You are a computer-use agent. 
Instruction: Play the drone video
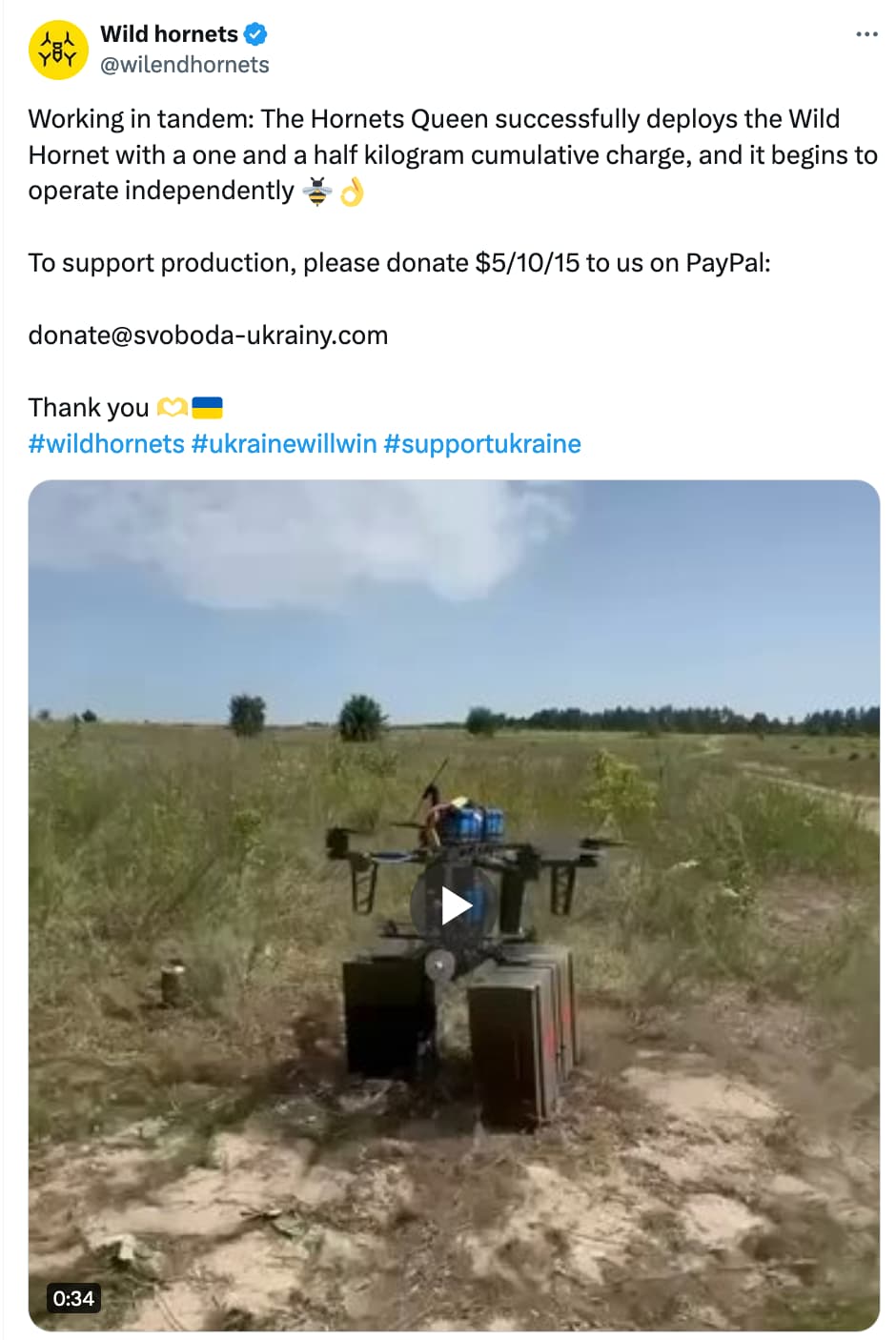click(x=455, y=905)
